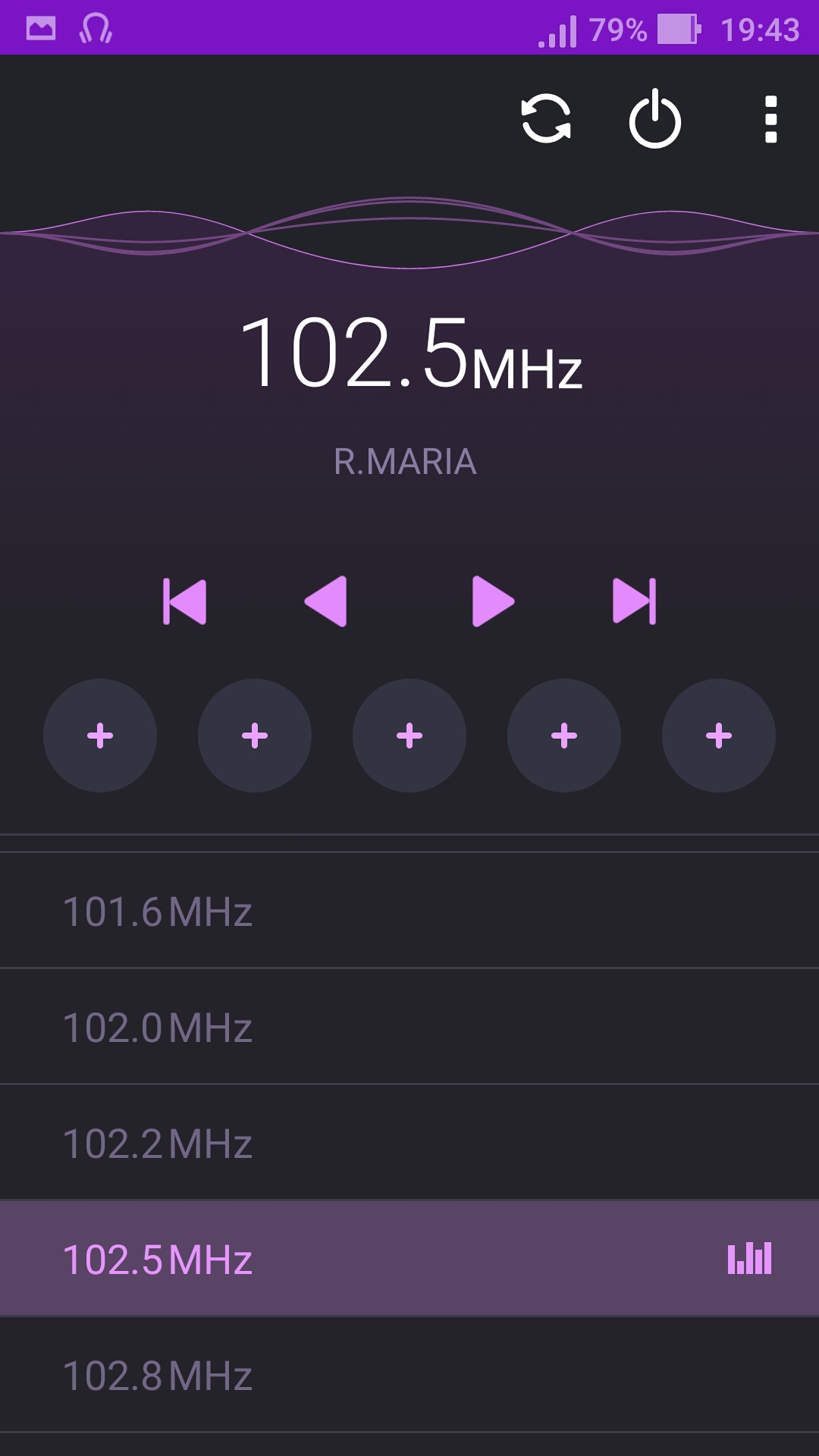Step the frequency down with left arrow
819x1456 pixels.
coord(326,601)
